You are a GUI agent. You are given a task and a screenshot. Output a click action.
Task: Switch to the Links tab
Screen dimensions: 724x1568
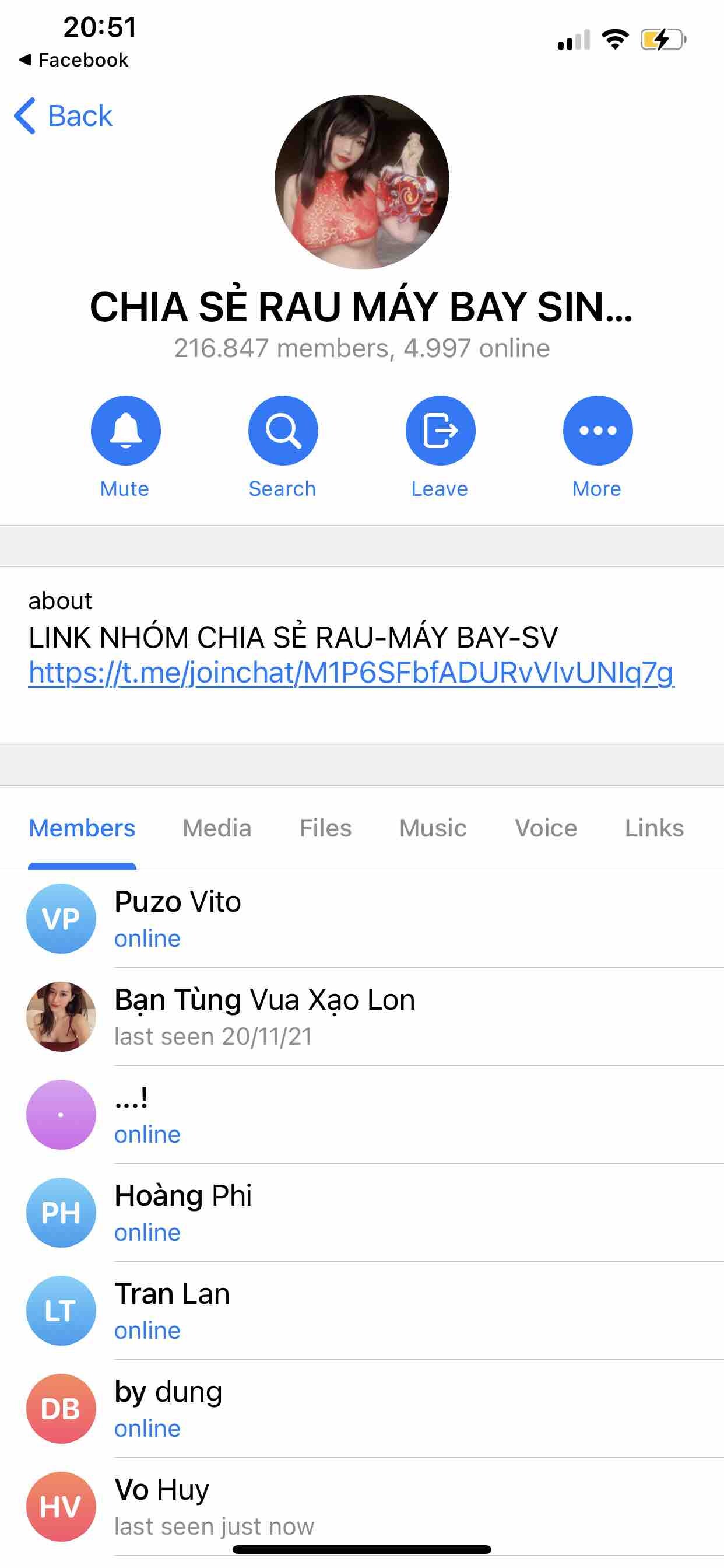654,828
